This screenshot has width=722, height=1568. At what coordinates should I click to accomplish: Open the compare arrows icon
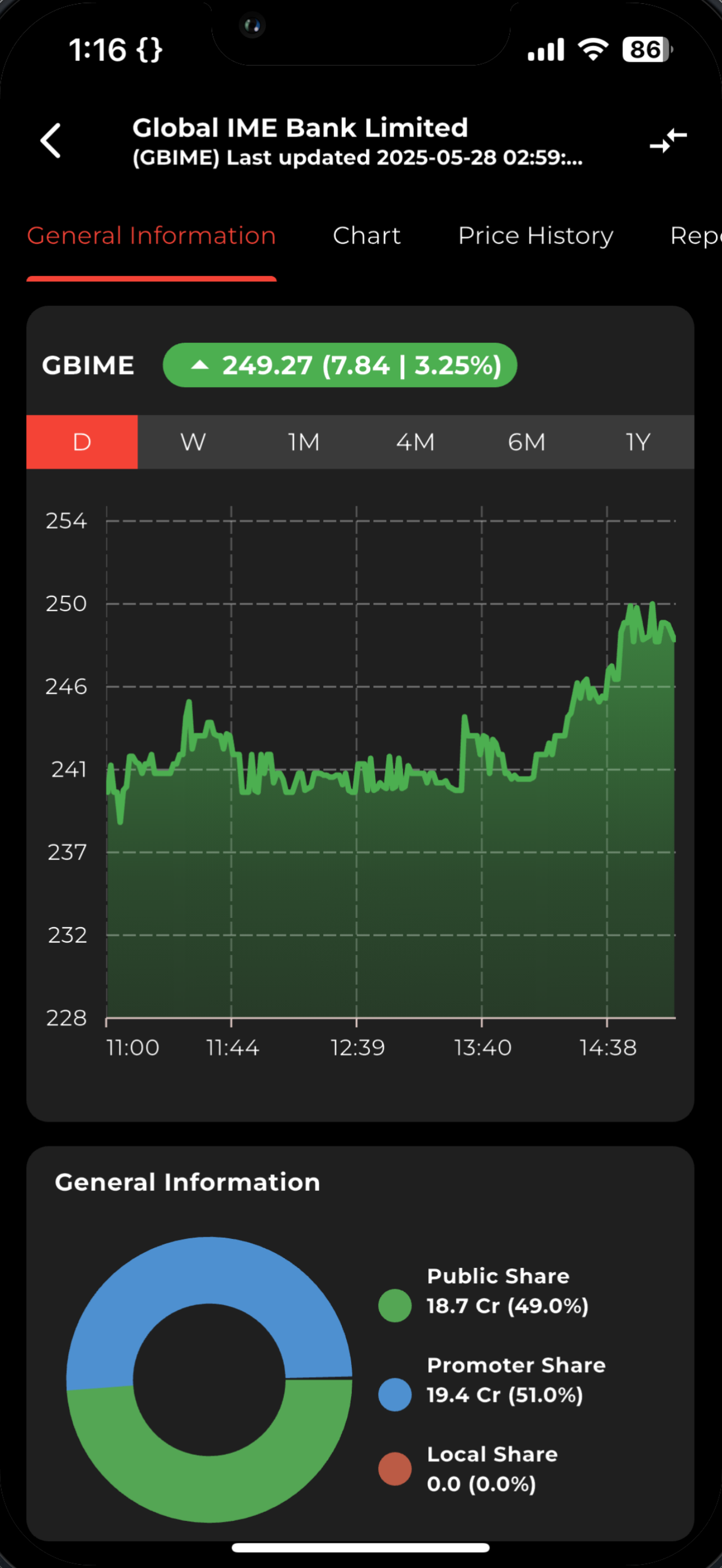668,140
